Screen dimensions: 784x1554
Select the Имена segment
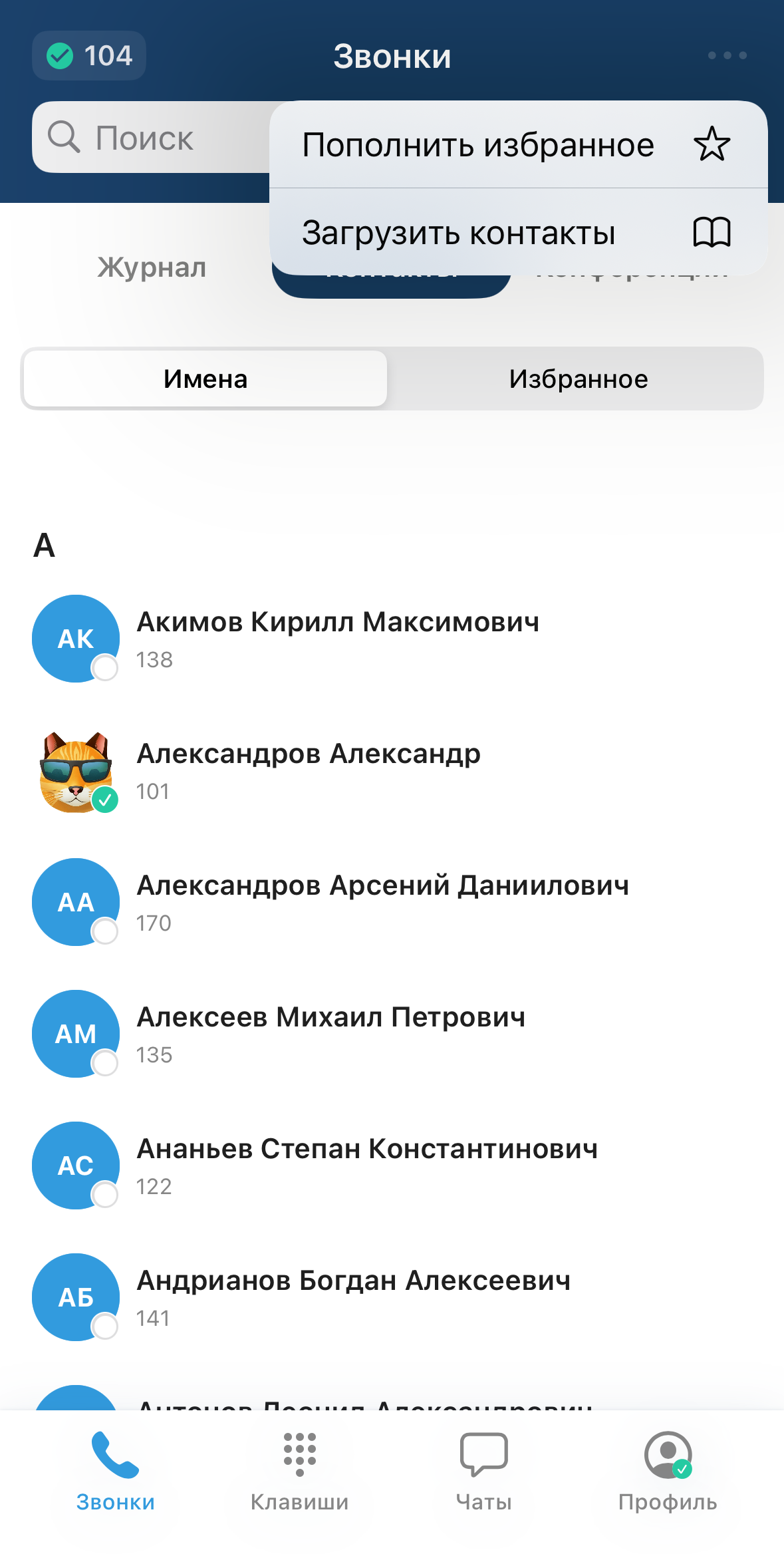click(x=205, y=379)
